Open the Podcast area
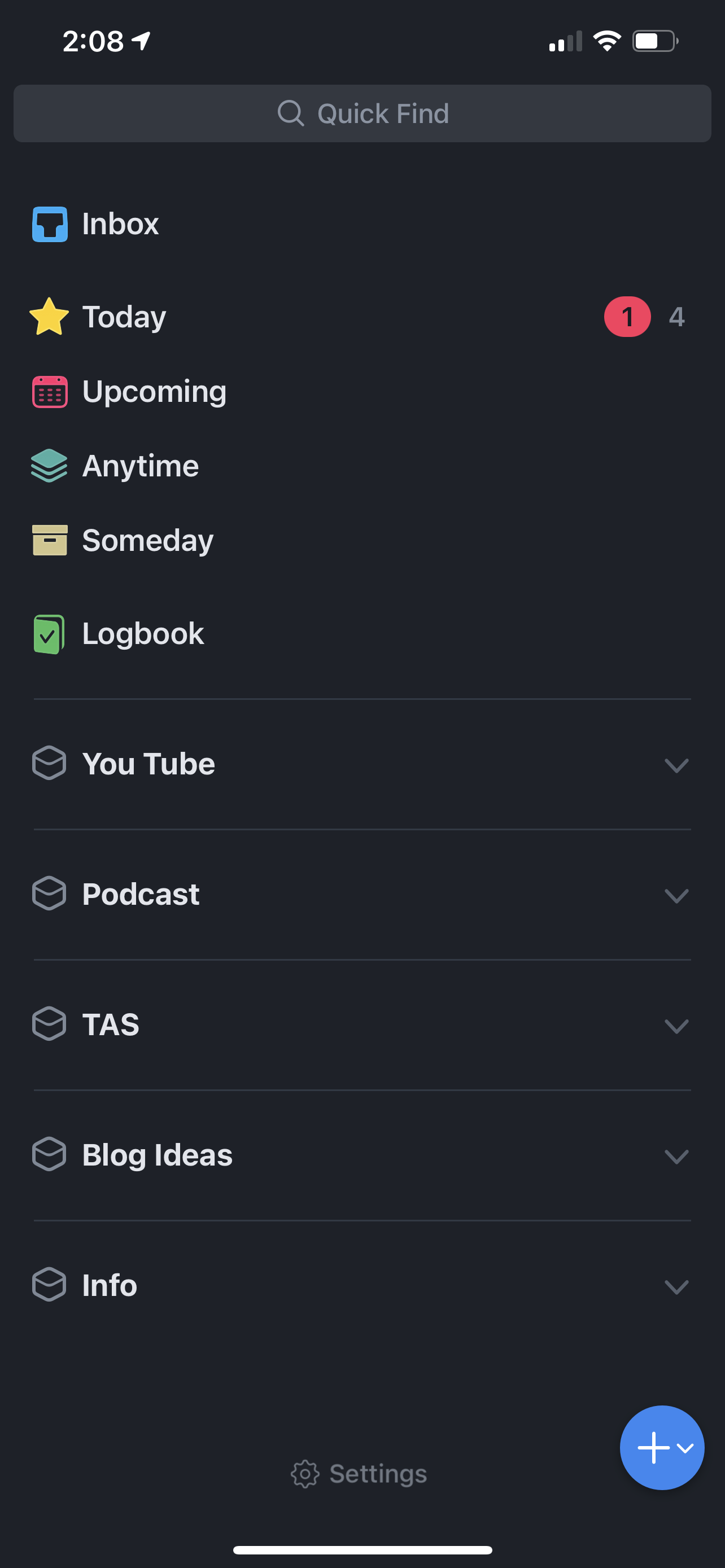This screenshot has height=1568, width=725. click(x=141, y=894)
